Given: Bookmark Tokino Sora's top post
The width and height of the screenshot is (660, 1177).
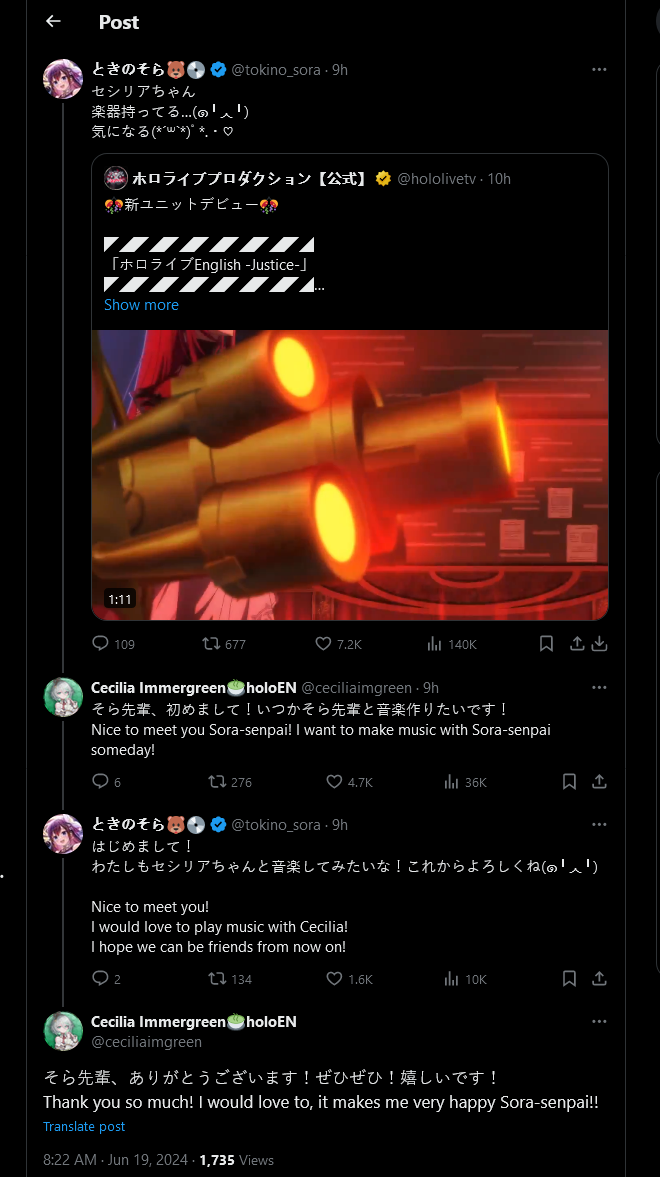Looking at the screenshot, I should [x=546, y=644].
